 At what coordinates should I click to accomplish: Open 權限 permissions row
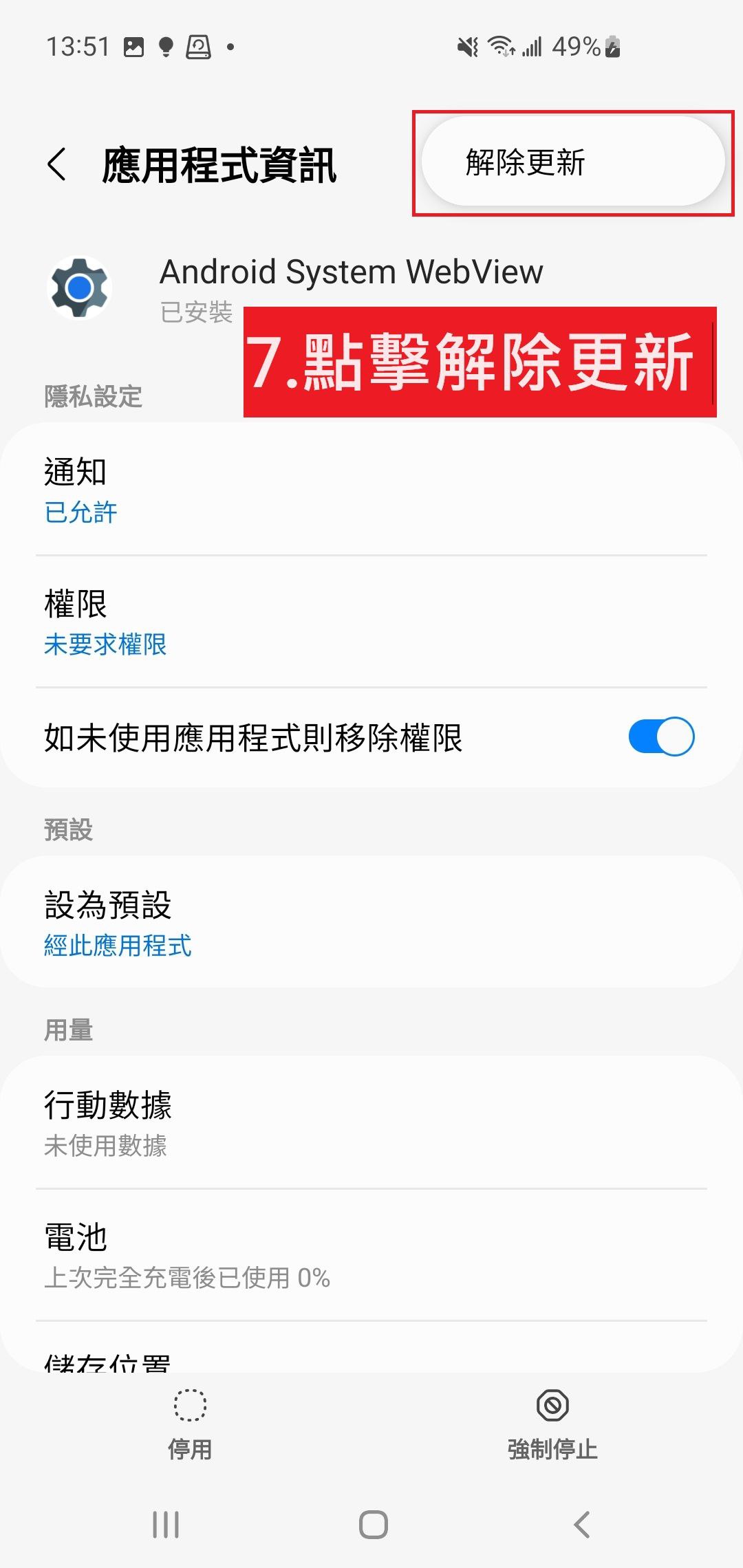click(x=371, y=622)
